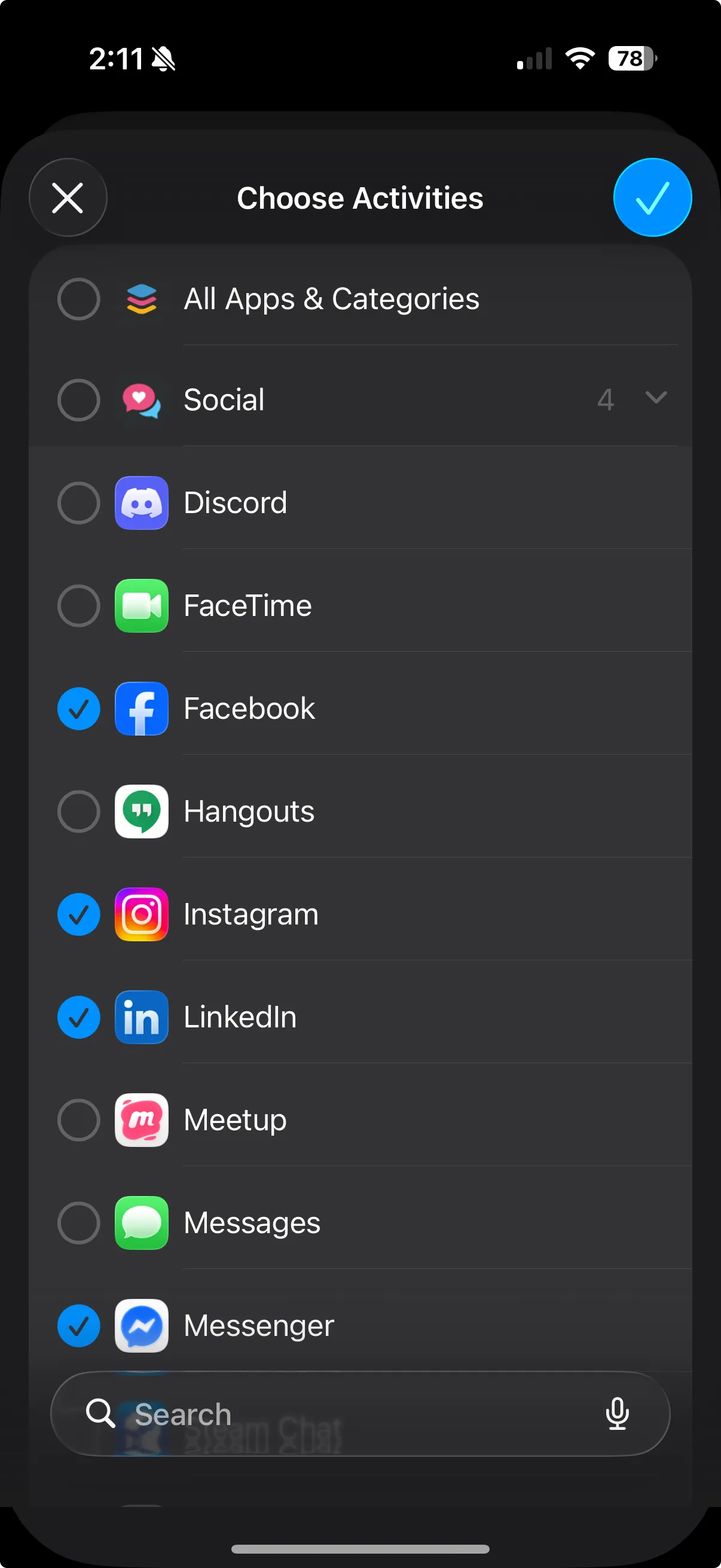The width and height of the screenshot is (721, 1568).
Task: Tap the LinkedIn app icon
Action: coord(141,1017)
